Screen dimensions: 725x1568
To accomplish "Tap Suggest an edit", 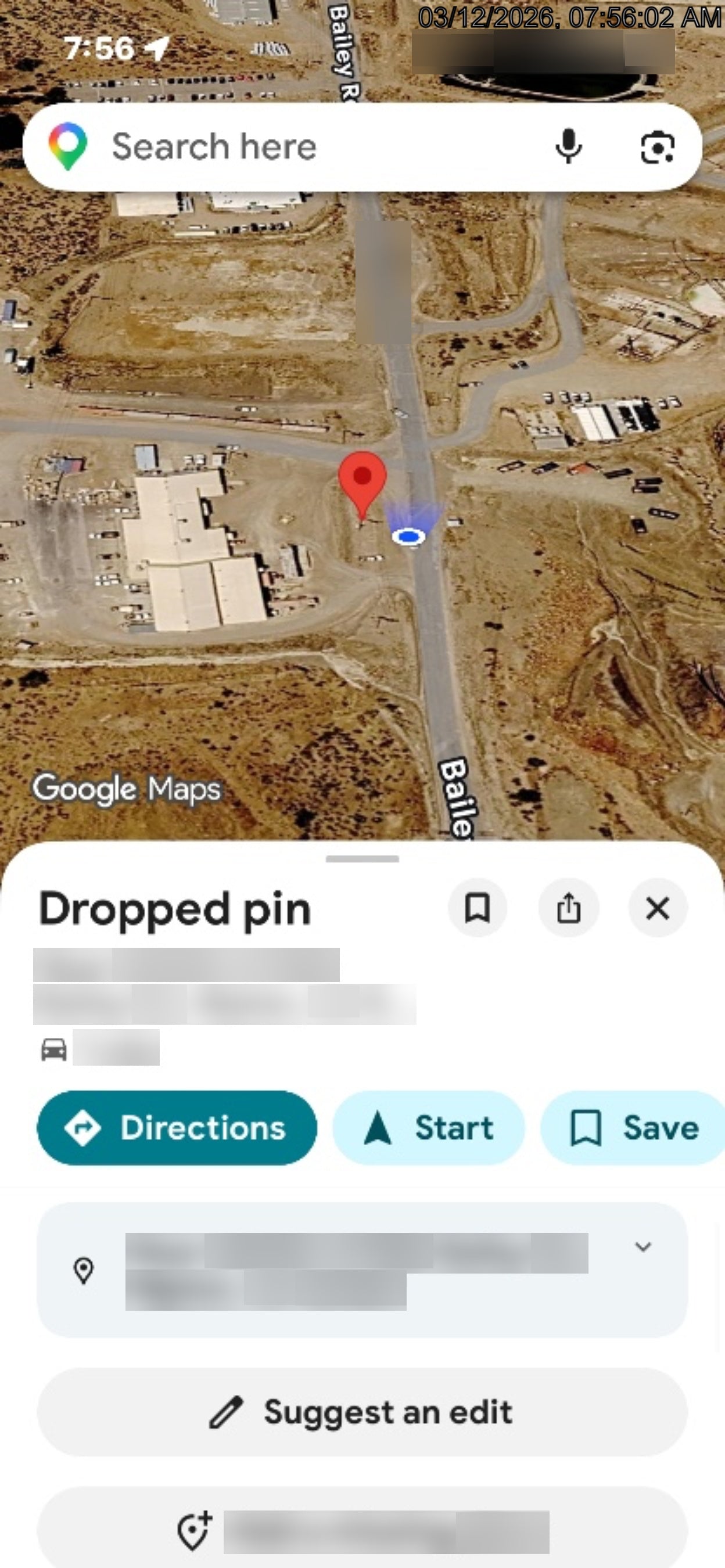I will tap(361, 1412).
